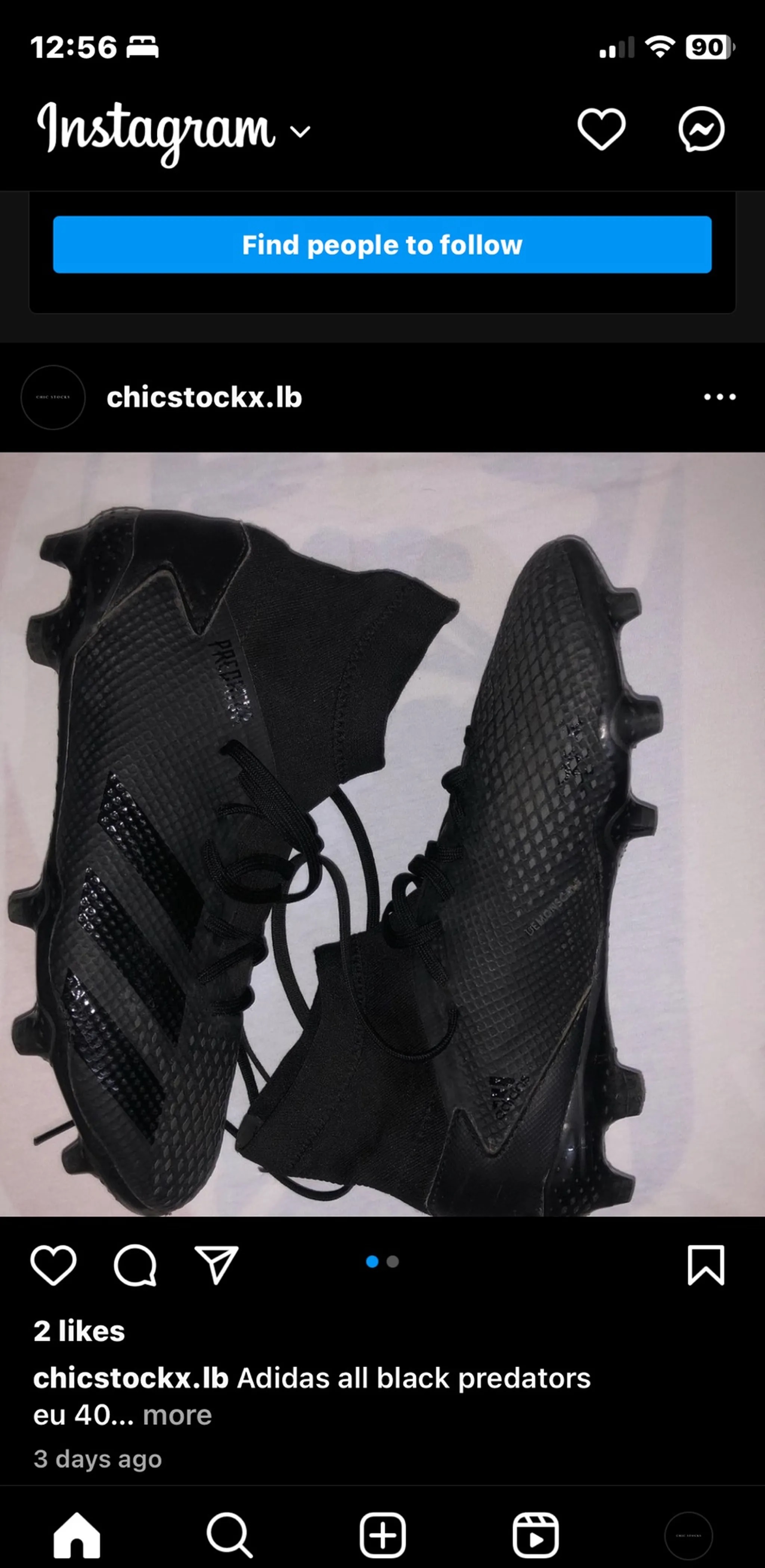Open chicstockx.lb profile from post header
The width and height of the screenshot is (765, 1568).
point(204,398)
